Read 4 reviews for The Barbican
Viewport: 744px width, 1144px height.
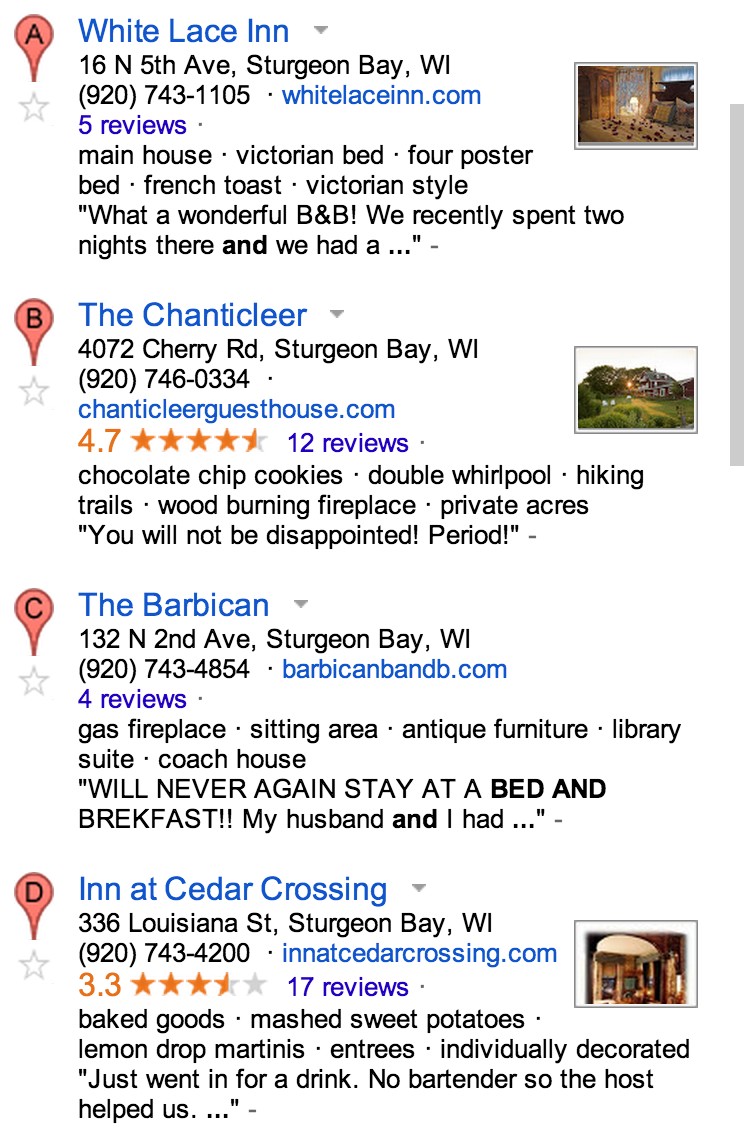(x=132, y=699)
